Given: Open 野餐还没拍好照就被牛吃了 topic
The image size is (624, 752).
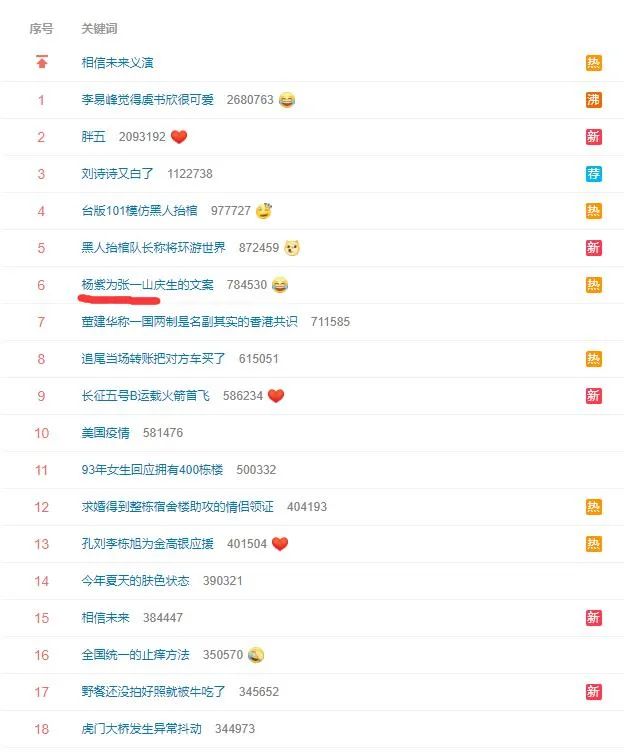Looking at the screenshot, I should (153, 692).
